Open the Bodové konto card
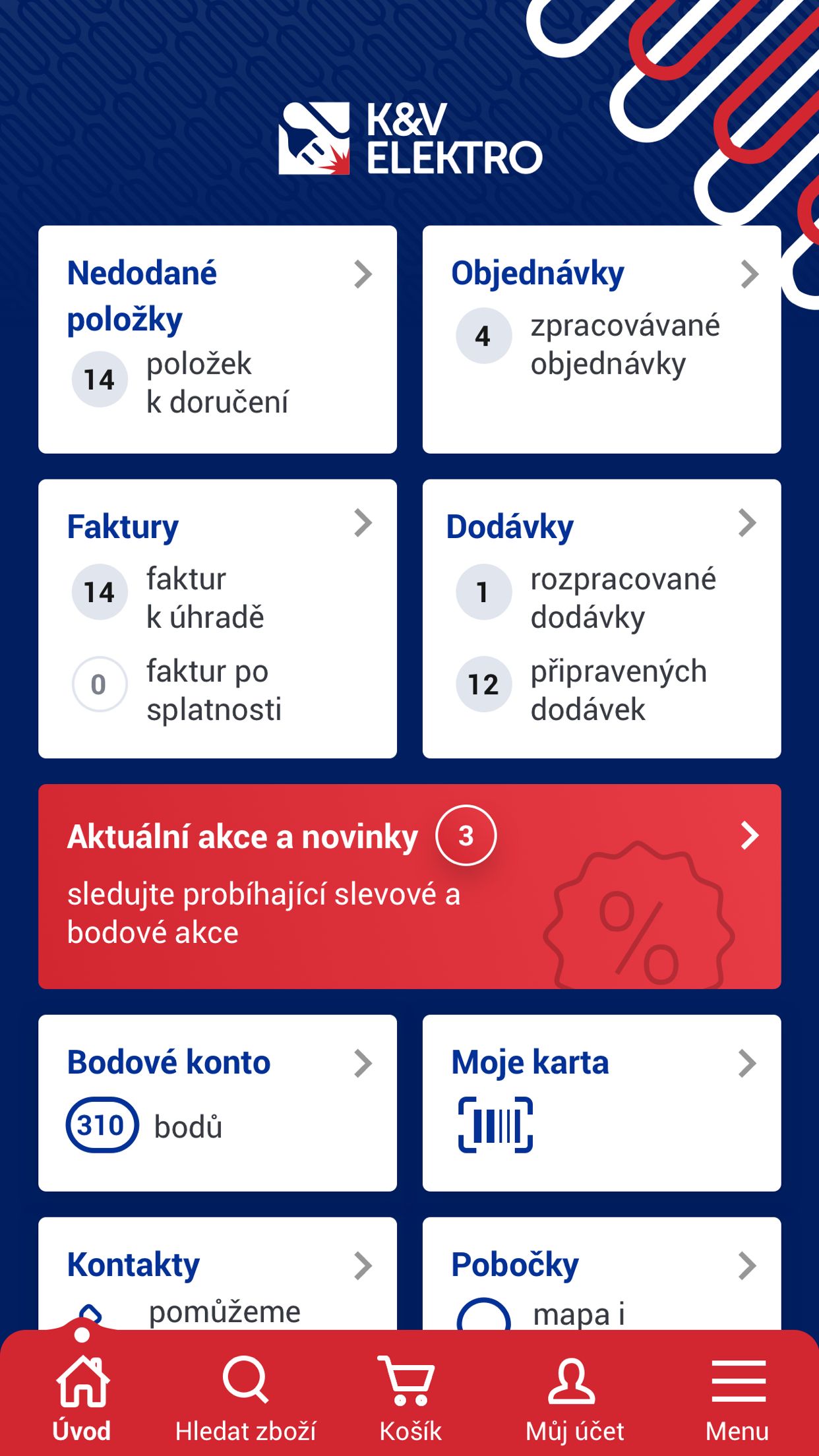Screen dimensions: 819x1456 (x=218, y=1103)
